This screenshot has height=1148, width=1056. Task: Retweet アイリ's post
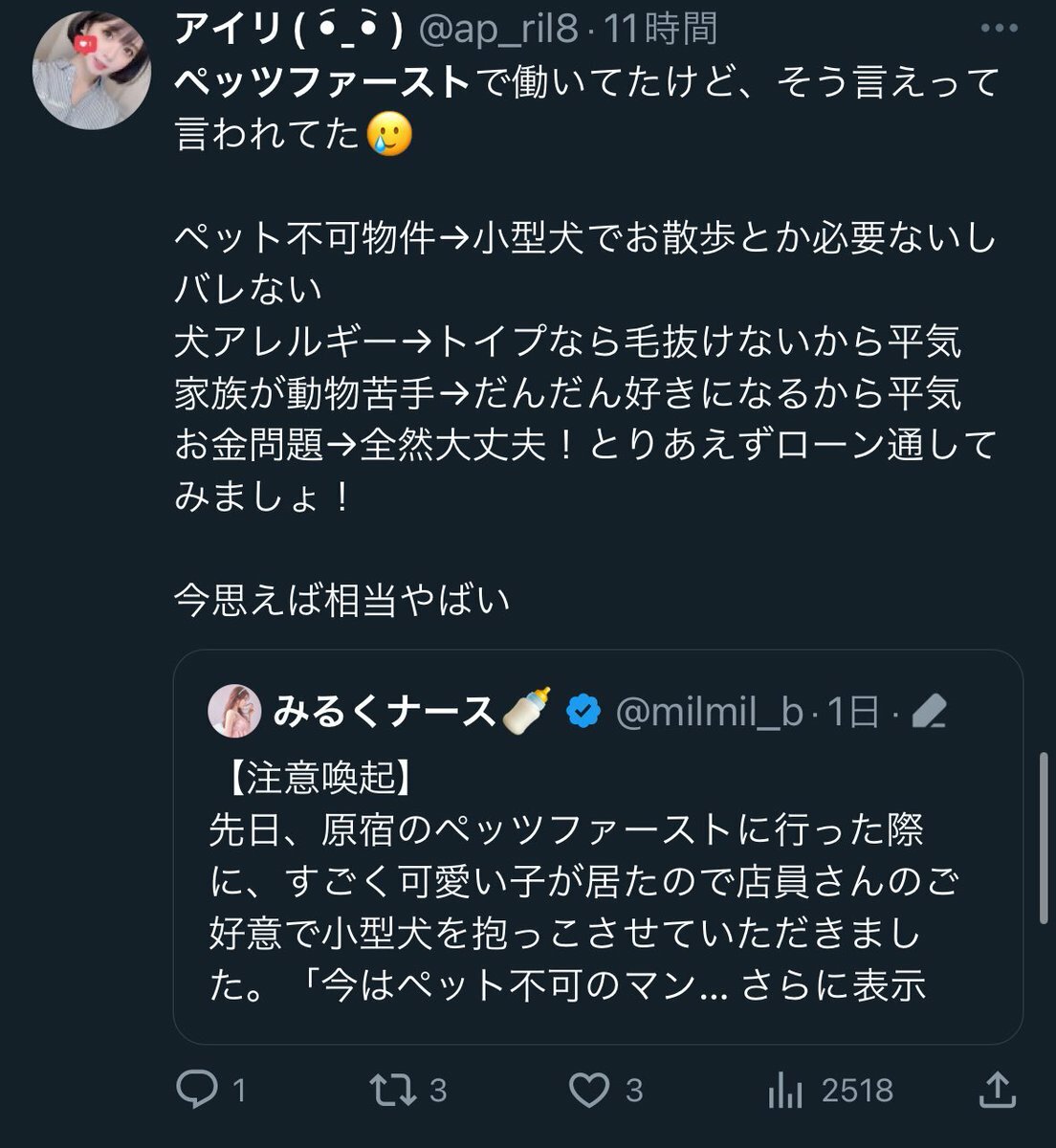pos(392,1090)
